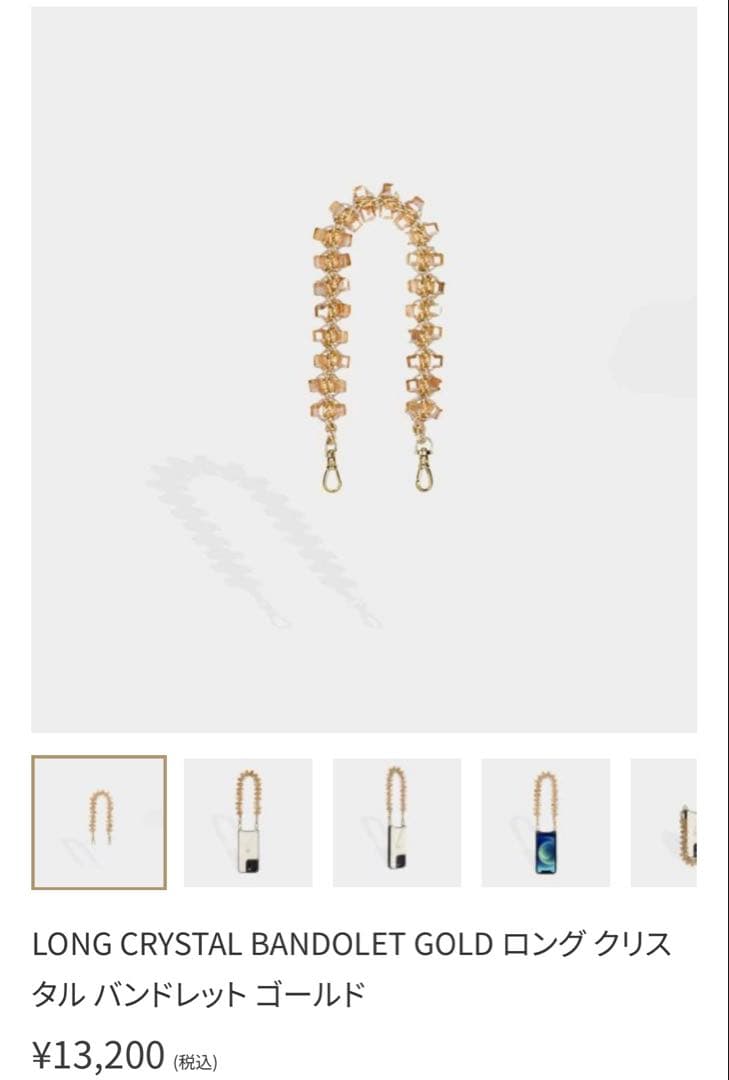Show the thumbnail with the blue phone screen
The image size is (729, 1080).
point(545,822)
